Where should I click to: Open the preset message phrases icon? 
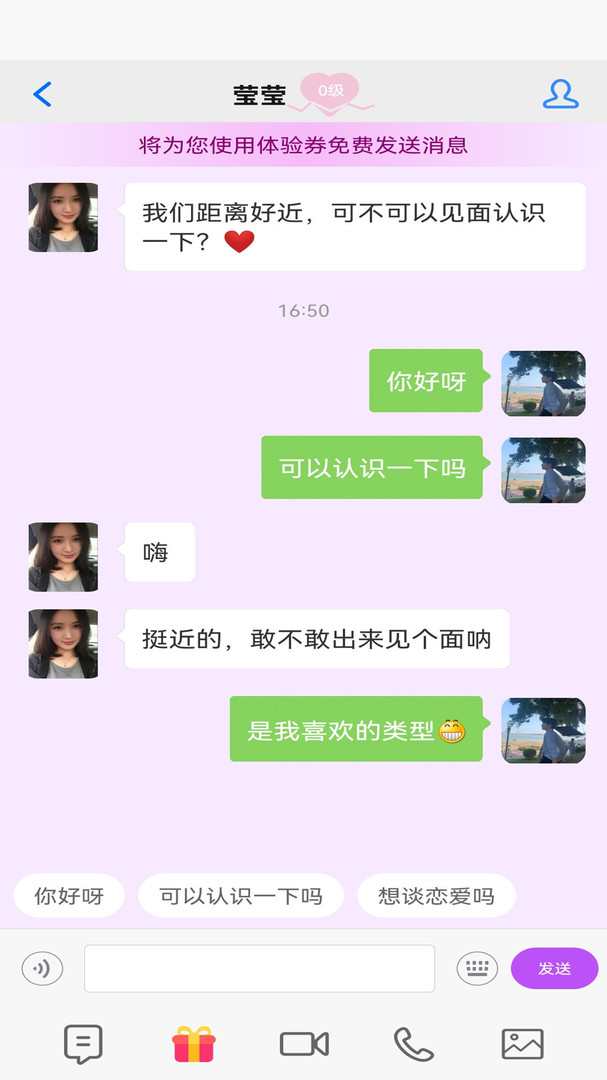[83, 1044]
